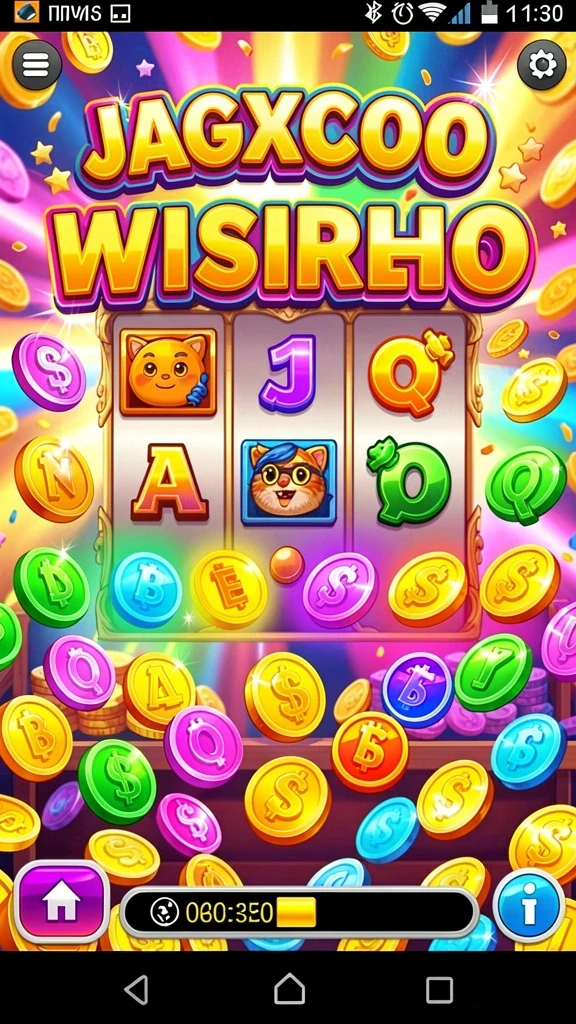Open the settings gear icon
This screenshot has width=576, height=1024.
[x=542, y=65]
